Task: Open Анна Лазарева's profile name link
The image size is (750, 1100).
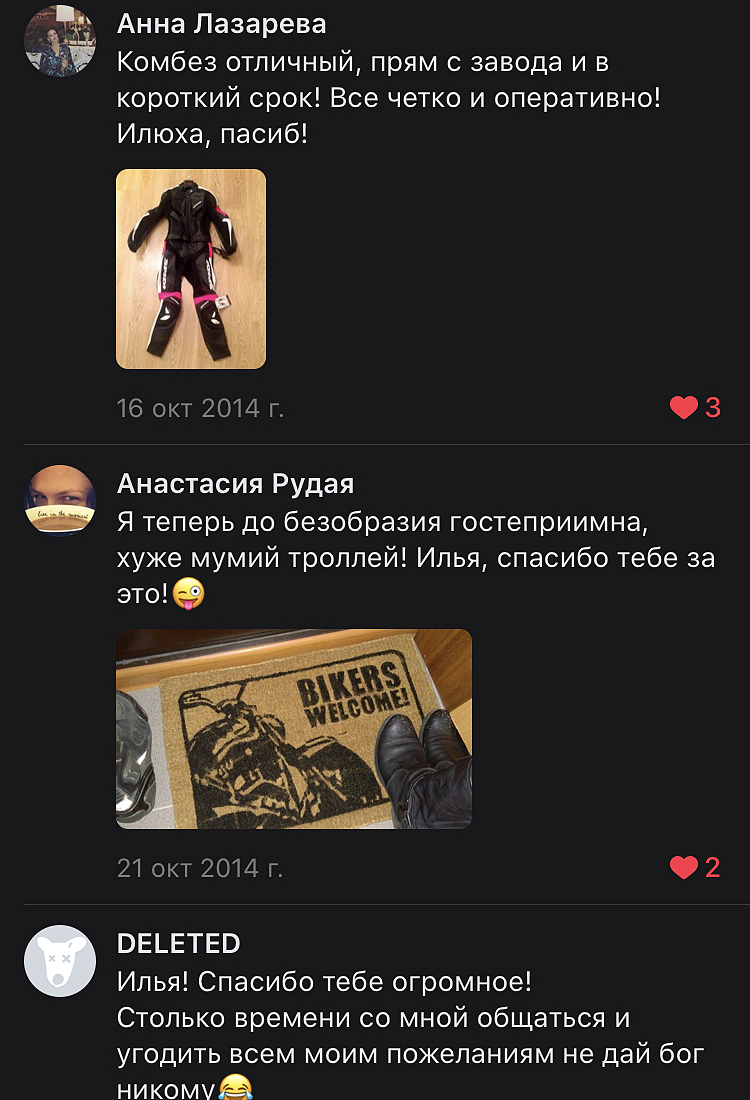Action: tap(221, 23)
